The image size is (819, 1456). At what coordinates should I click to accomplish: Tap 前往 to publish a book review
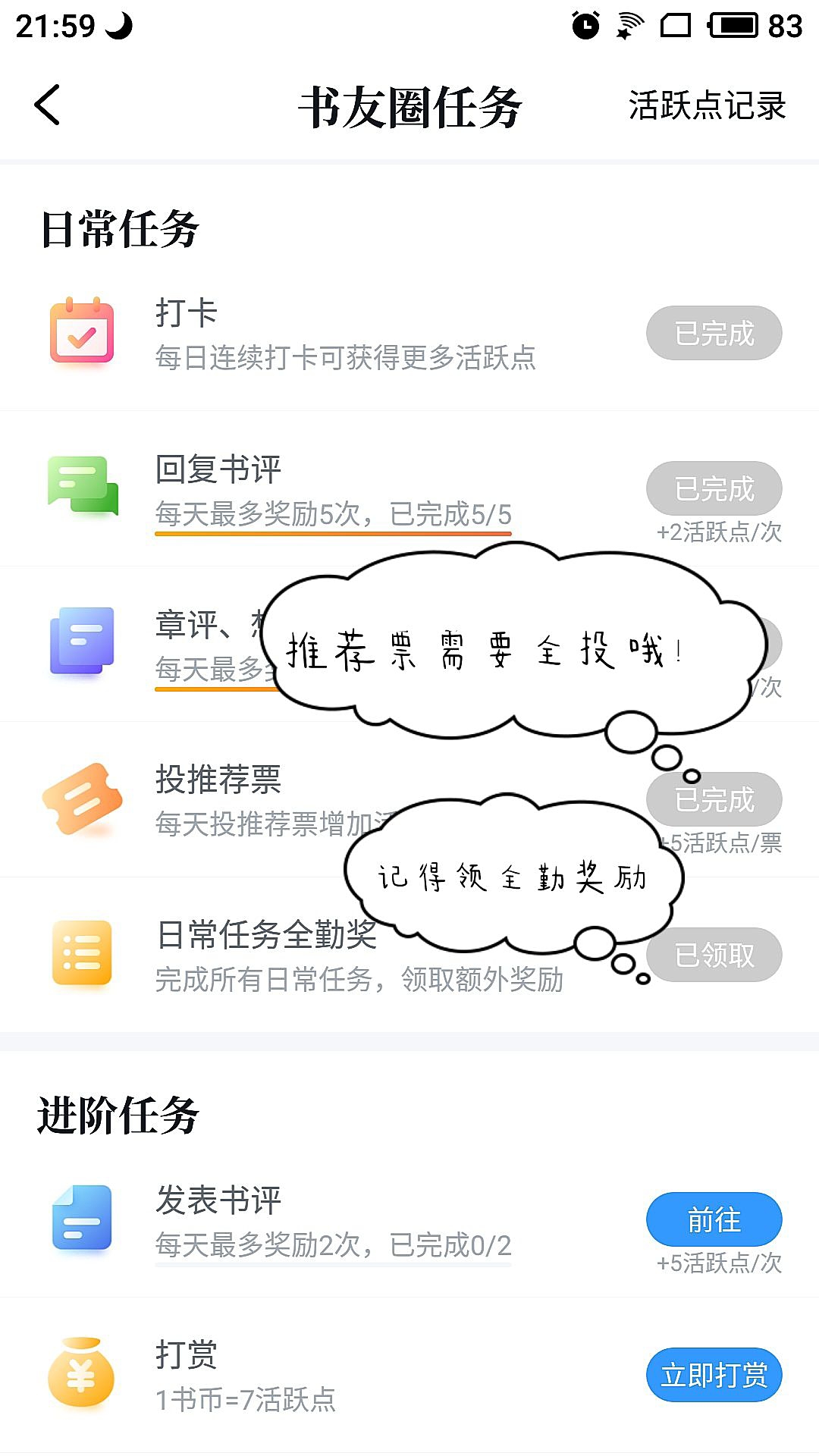714,1219
